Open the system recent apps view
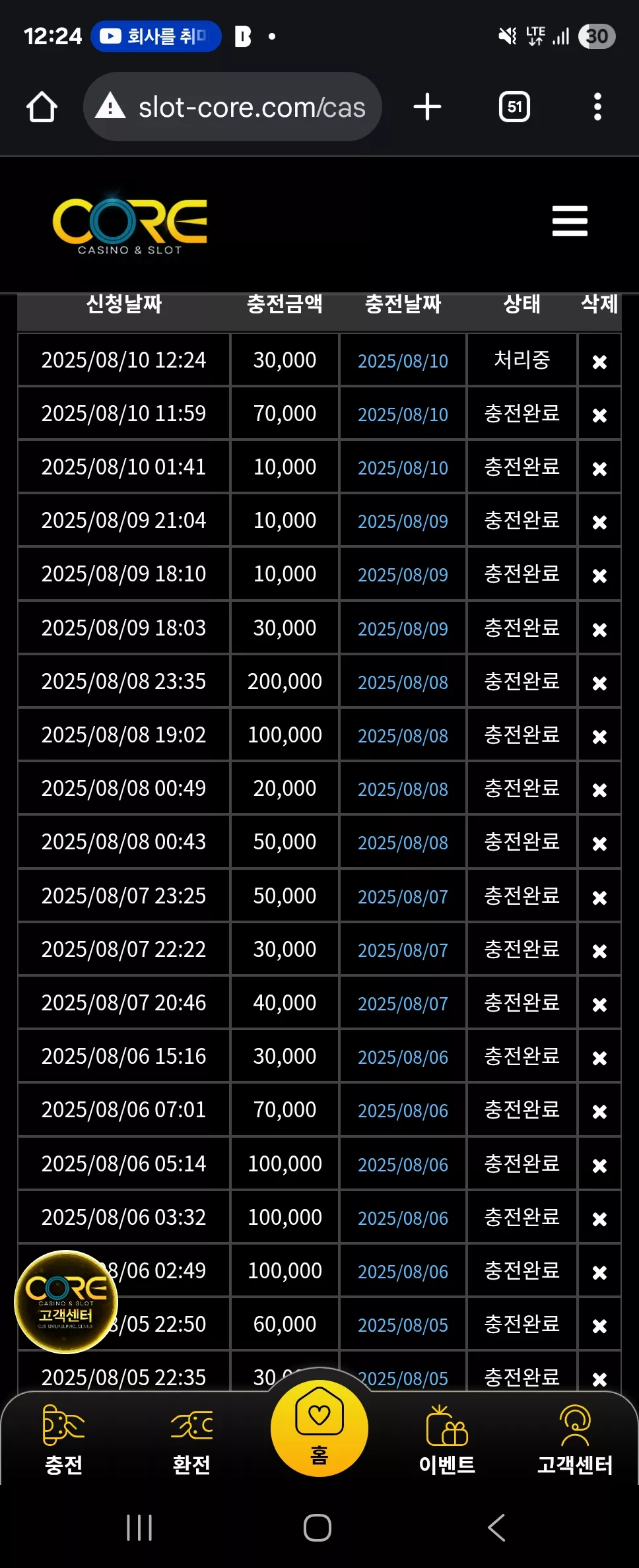 [139, 1527]
